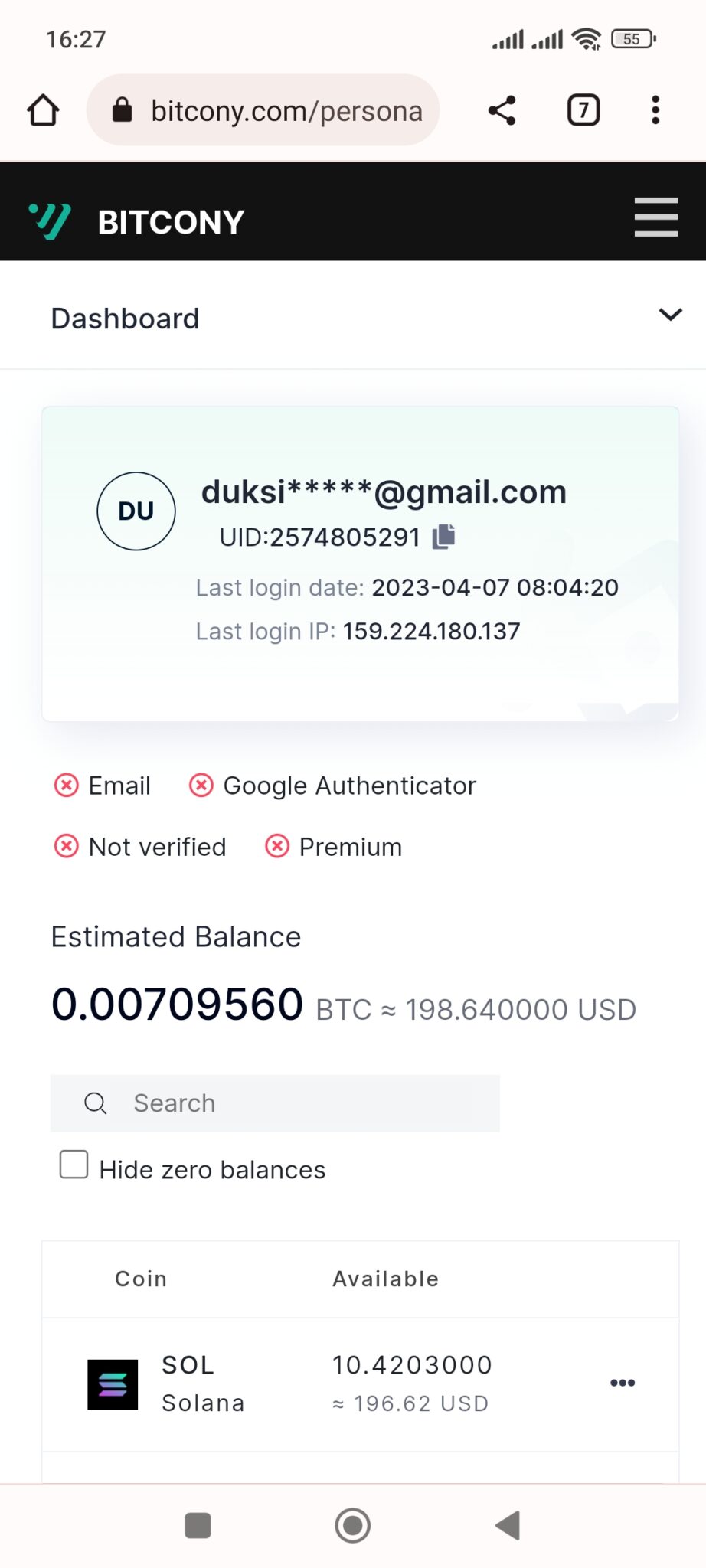Screen dimensions: 706x1568
Task: Open the browser overflow menu
Action: click(655, 110)
